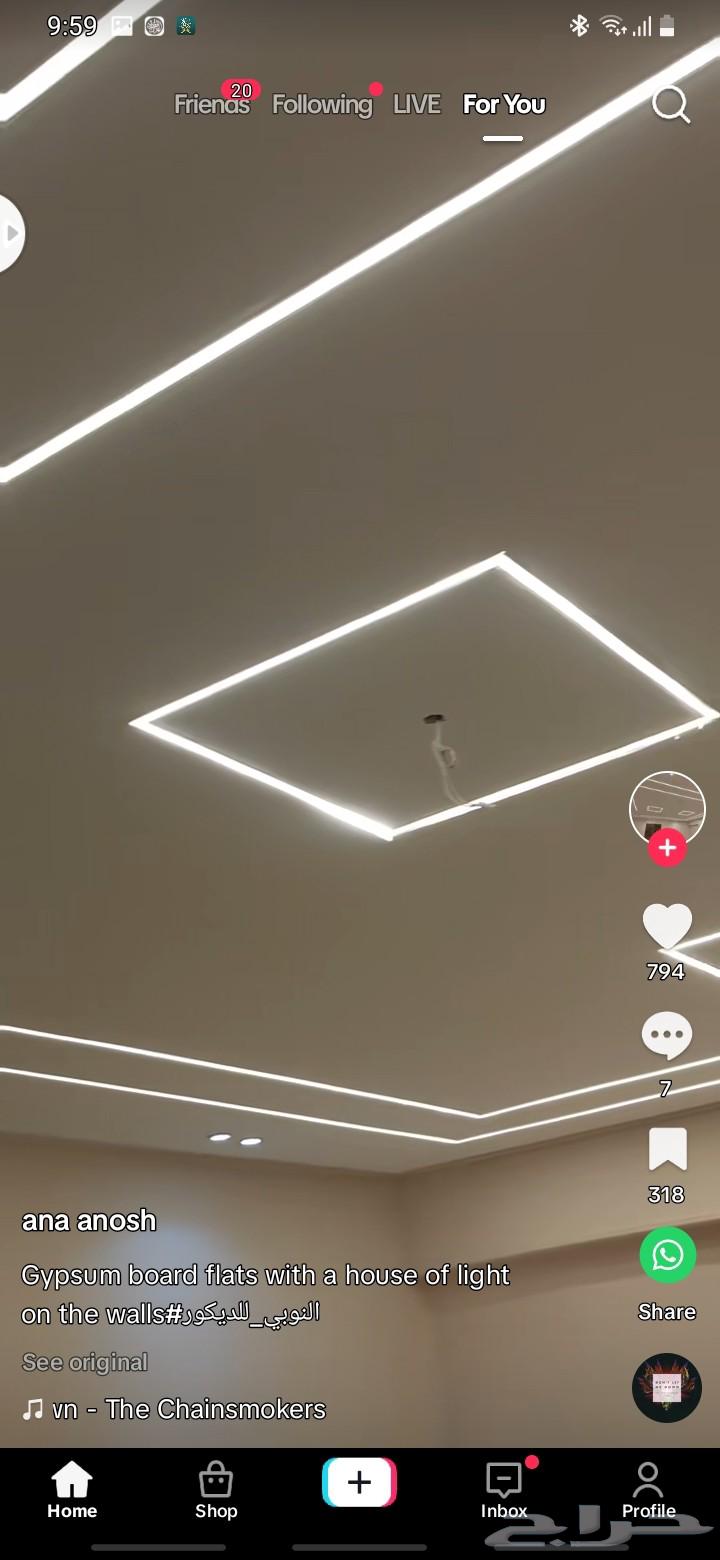Like this video with the heart

pyautogui.click(x=667, y=926)
